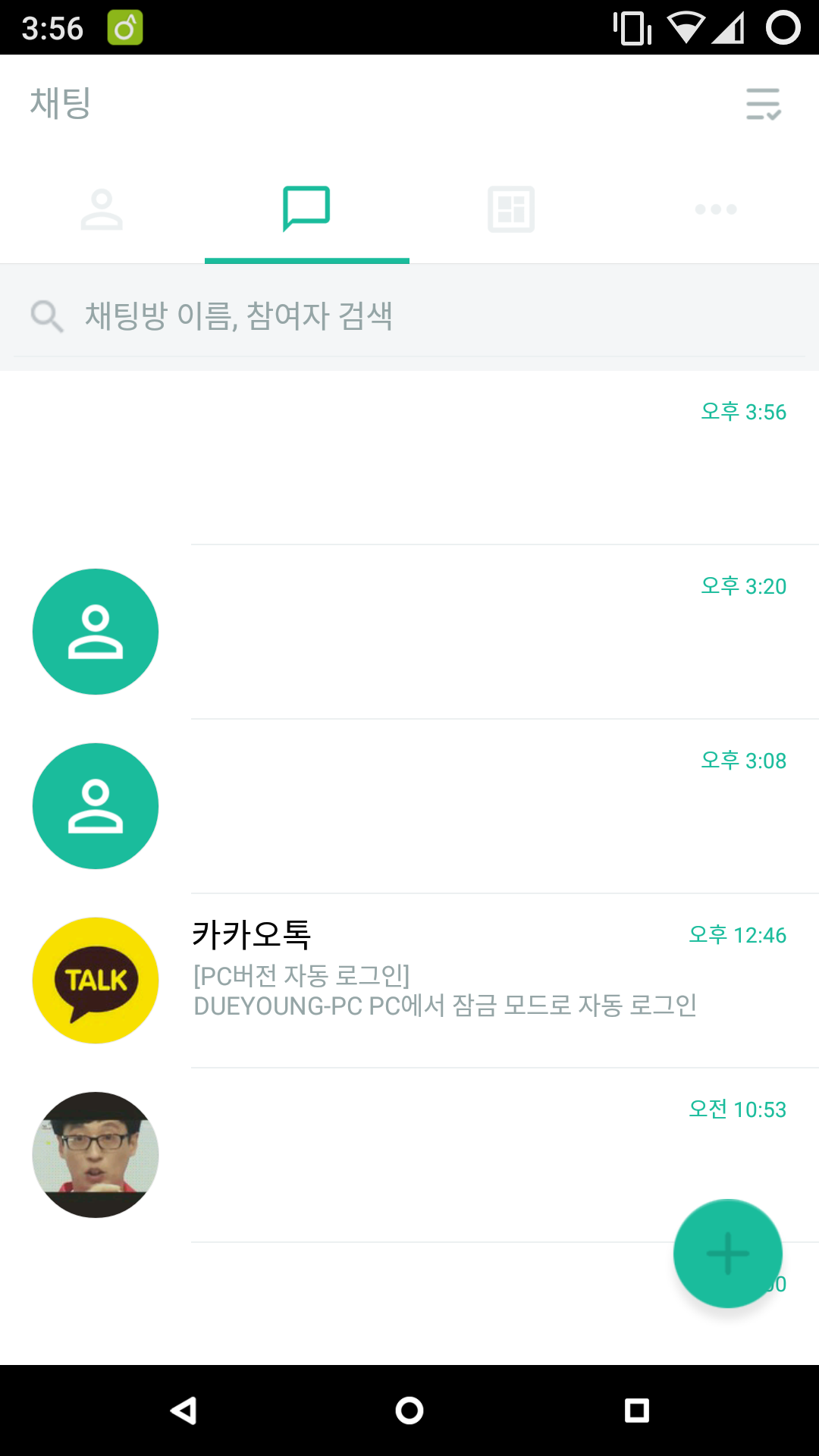Image resolution: width=819 pixels, height=1456 pixels.
Task: Start a new chat with plus button
Action: click(x=727, y=1254)
